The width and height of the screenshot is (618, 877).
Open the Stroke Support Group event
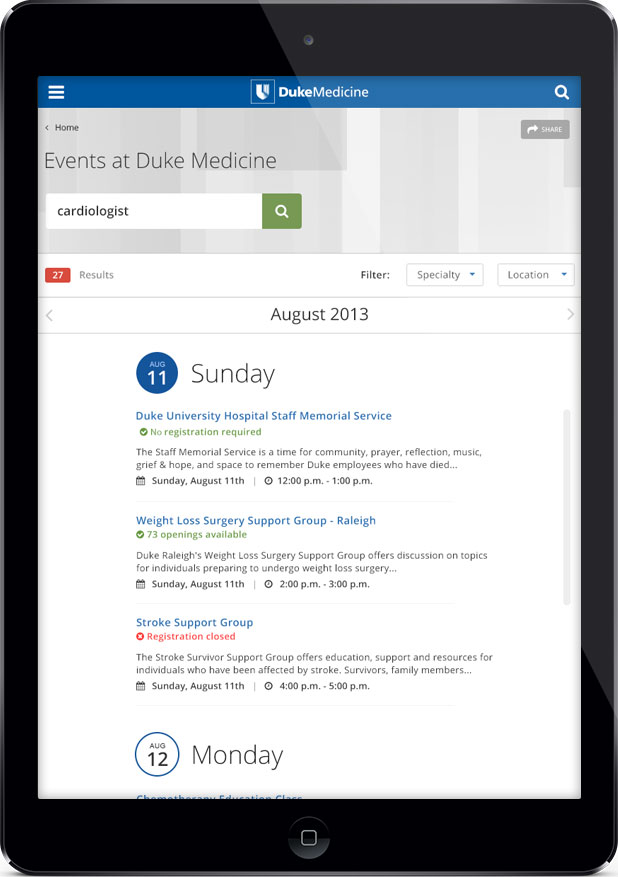point(195,622)
